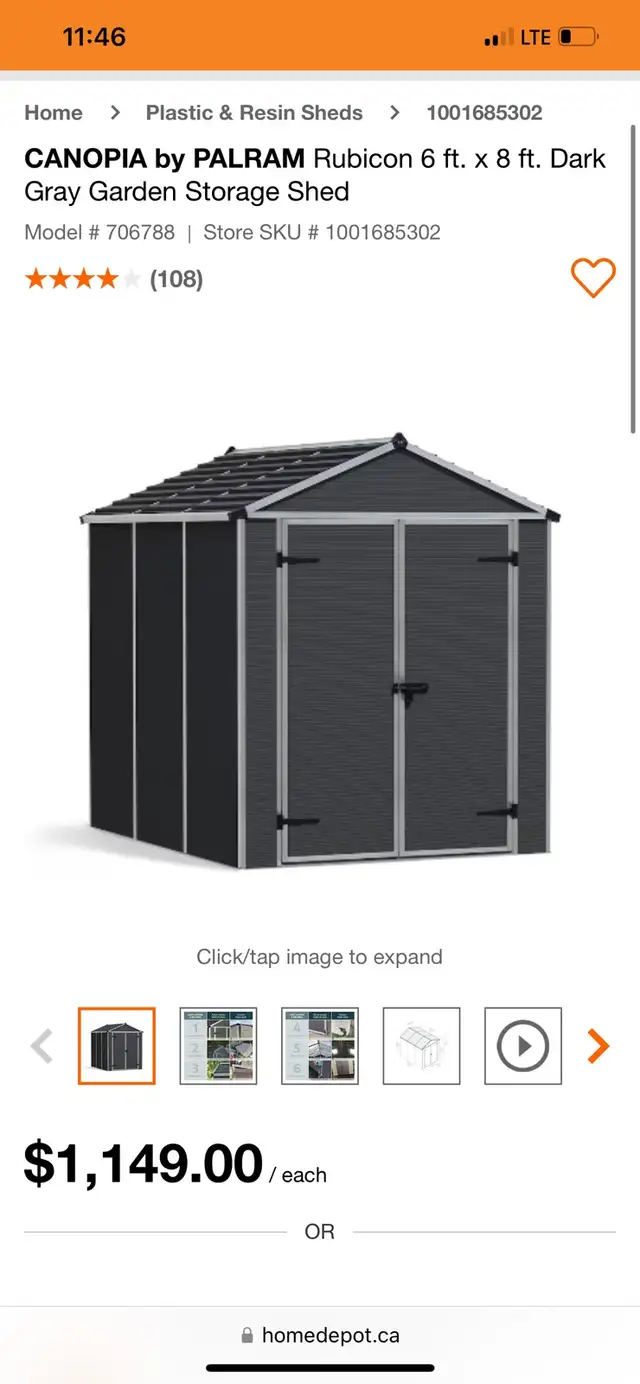The image size is (640, 1384).
Task: Add the shed to your wishlist
Action: pos(593,278)
